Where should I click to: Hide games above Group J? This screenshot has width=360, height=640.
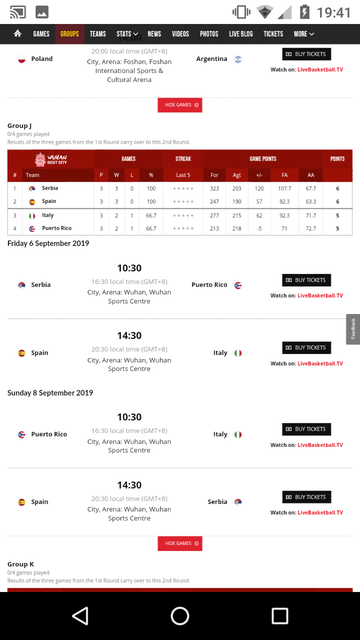tap(180, 105)
